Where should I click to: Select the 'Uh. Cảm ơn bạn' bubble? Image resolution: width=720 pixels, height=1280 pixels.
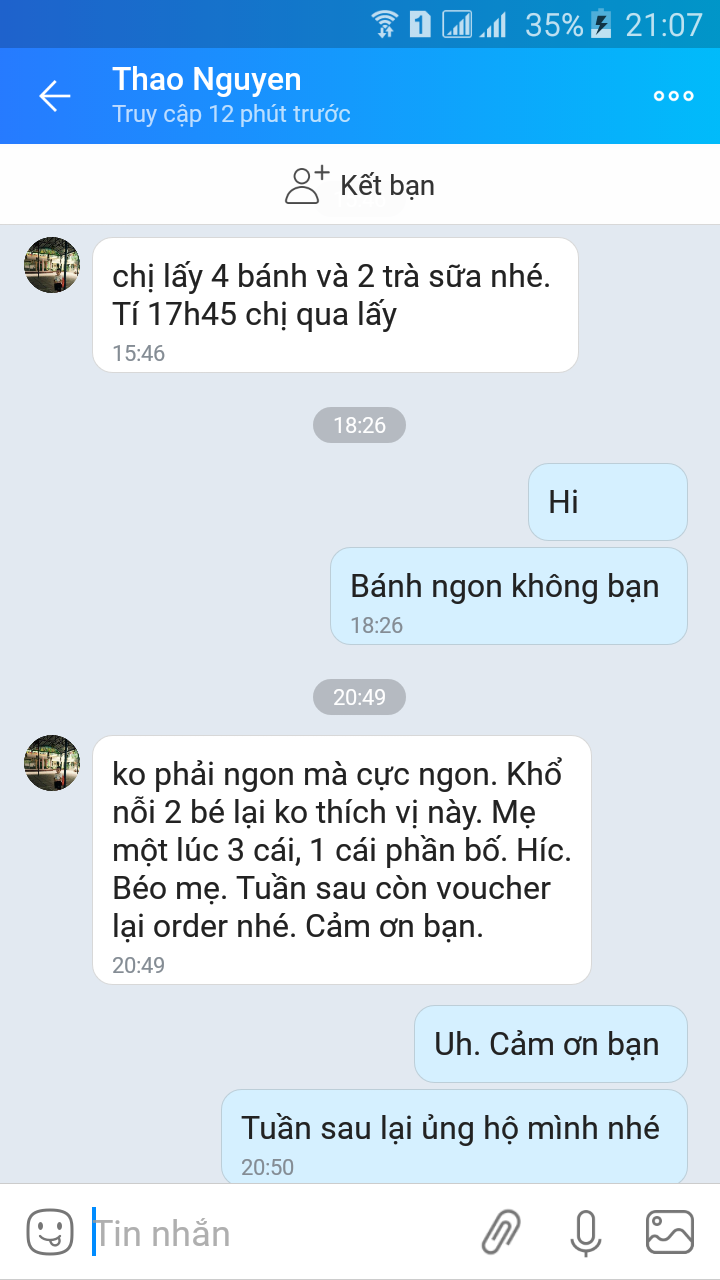(x=549, y=1043)
